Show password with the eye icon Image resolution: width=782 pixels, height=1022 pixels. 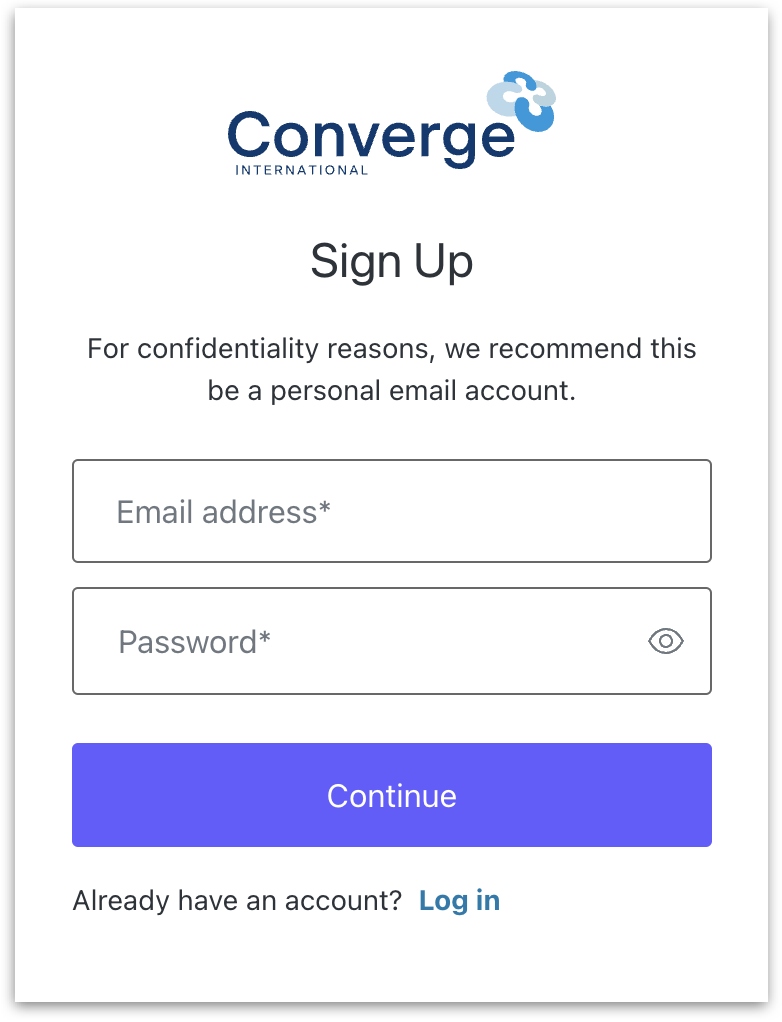click(x=665, y=641)
